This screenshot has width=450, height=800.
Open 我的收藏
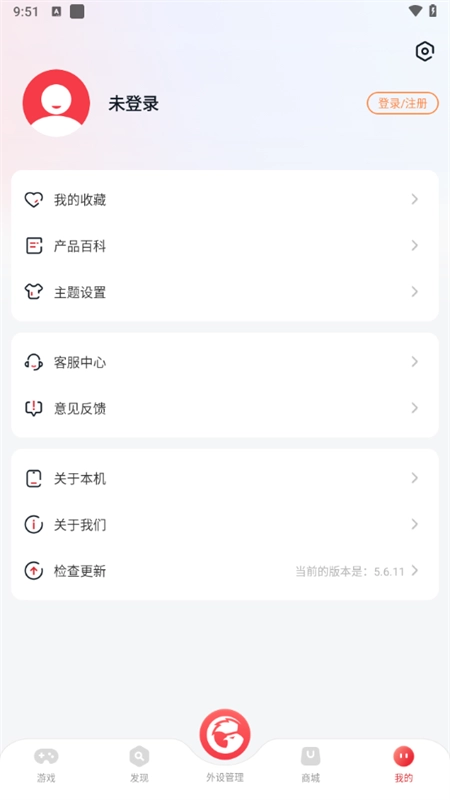click(x=225, y=199)
